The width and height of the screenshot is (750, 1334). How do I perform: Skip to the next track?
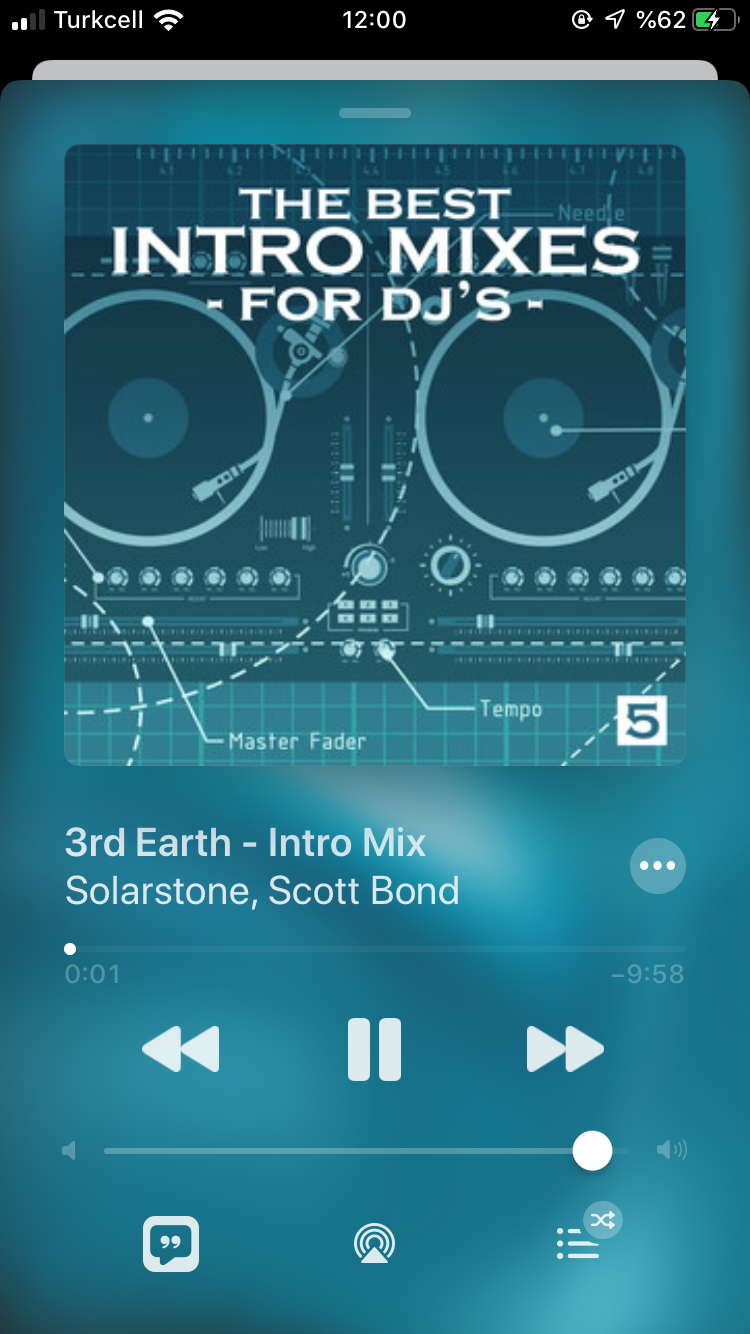tap(565, 1049)
